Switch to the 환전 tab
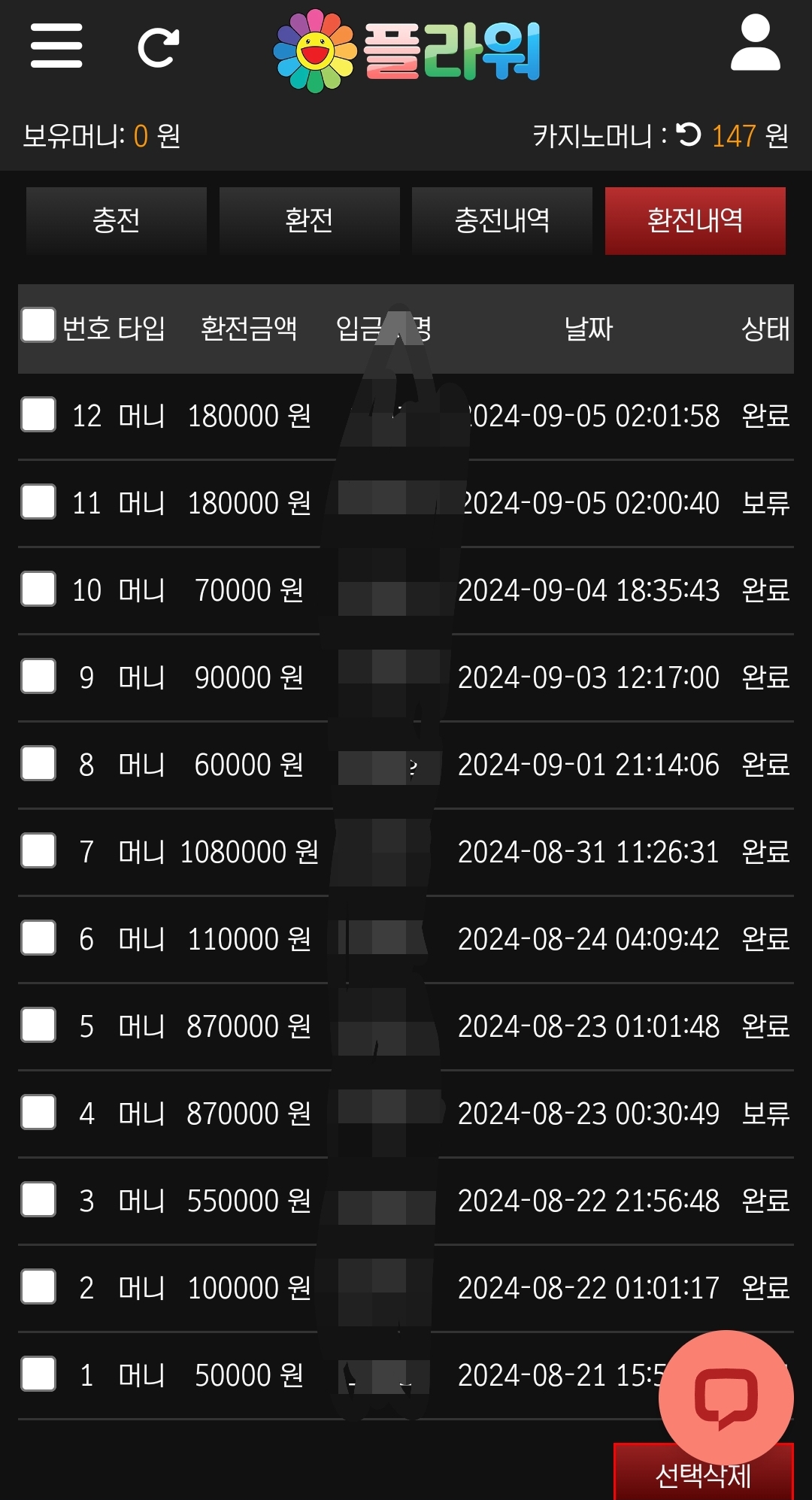The width and height of the screenshot is (812, 1500). coord(309,220)
